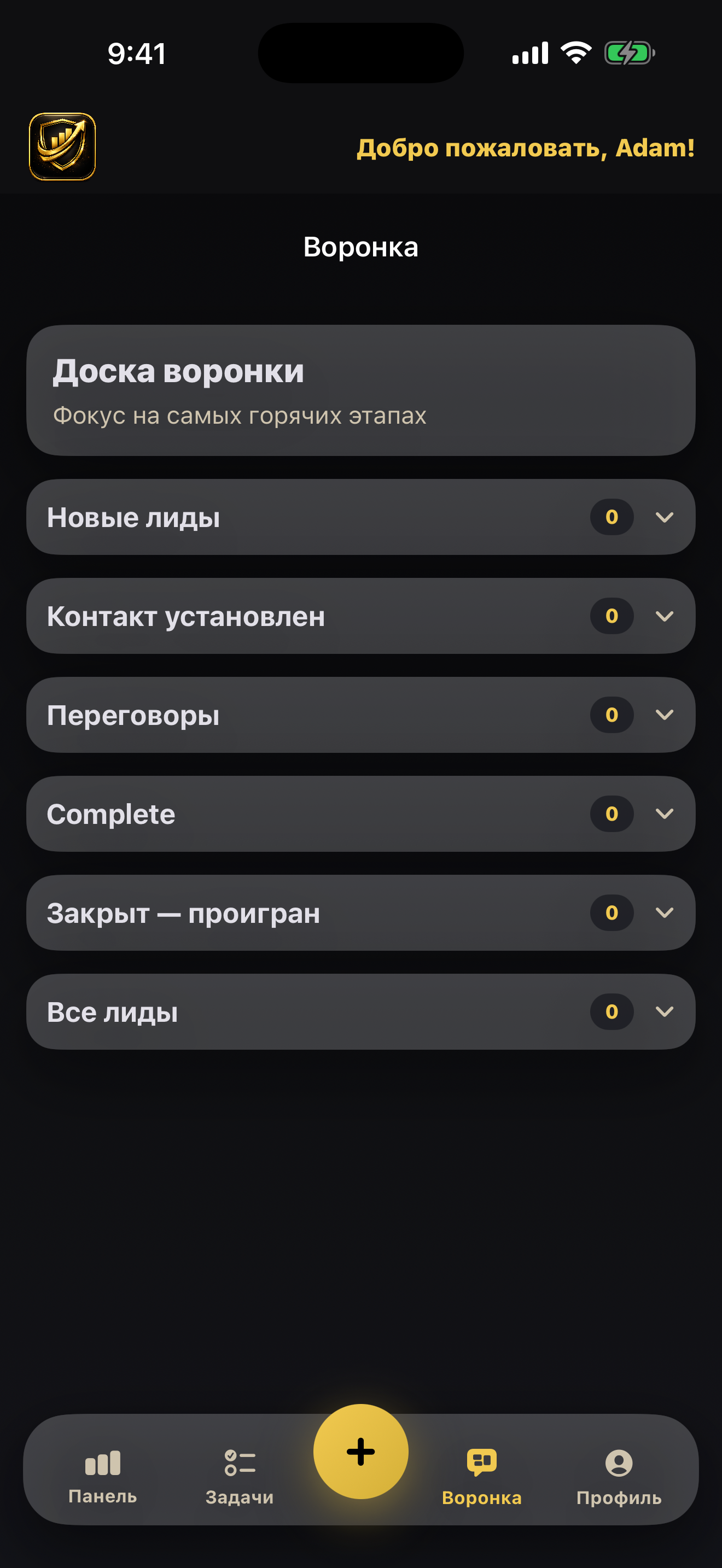Switch to the Профиль tab
Viewport: 722px width, 1568px height.
coord(619,1479)
